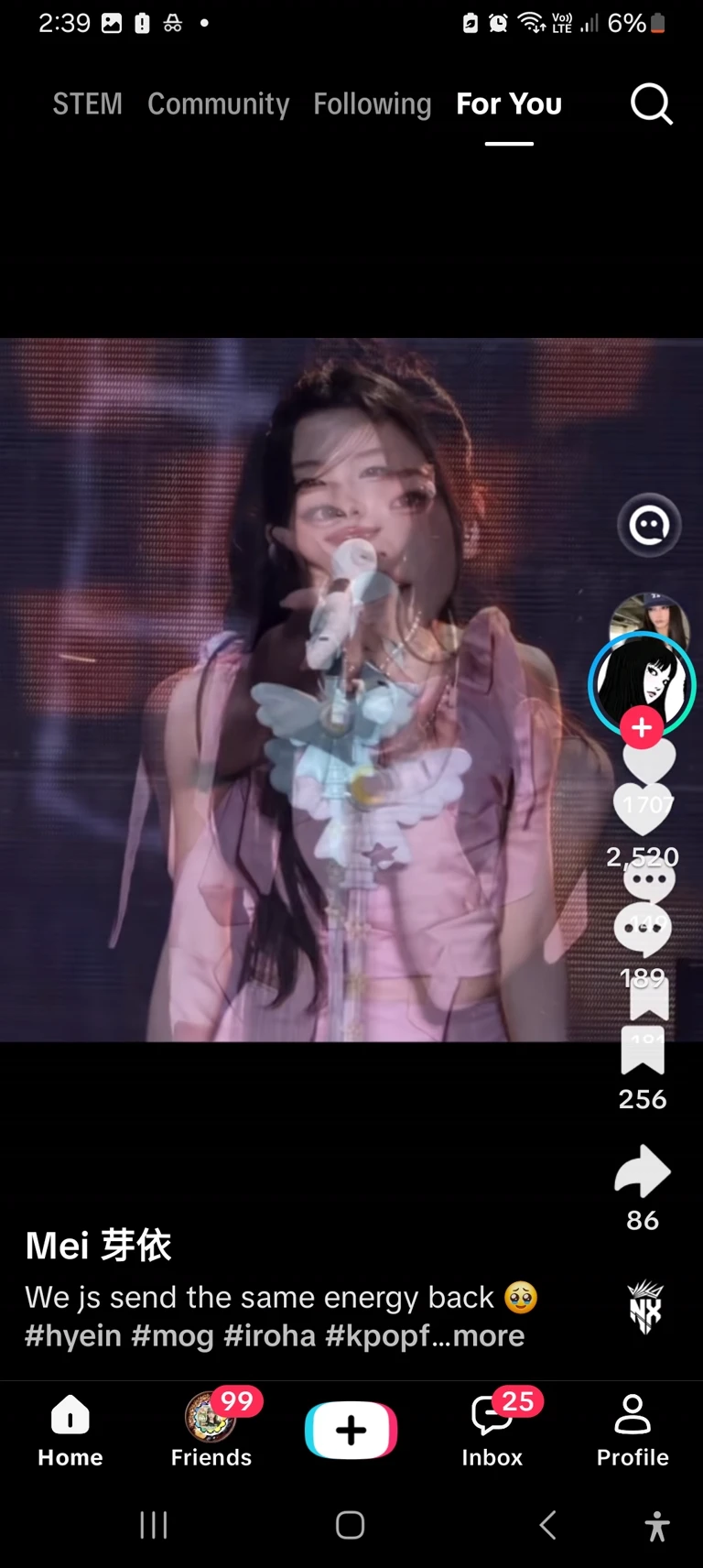Select the For You tab
Screen dimensions: 703x1568
click(509, 104)
